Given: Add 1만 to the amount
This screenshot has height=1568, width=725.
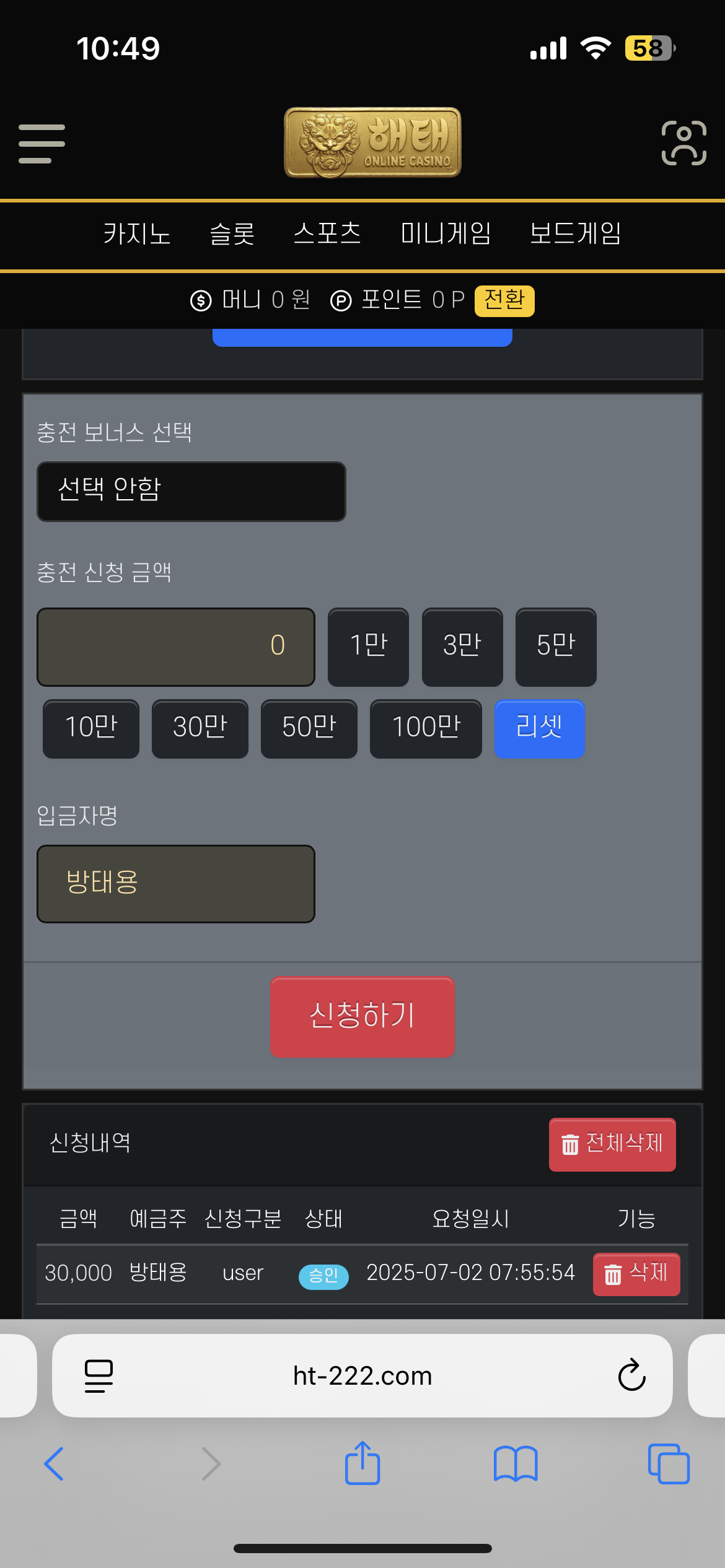Looking at the screenshot, I should (368, 647).
